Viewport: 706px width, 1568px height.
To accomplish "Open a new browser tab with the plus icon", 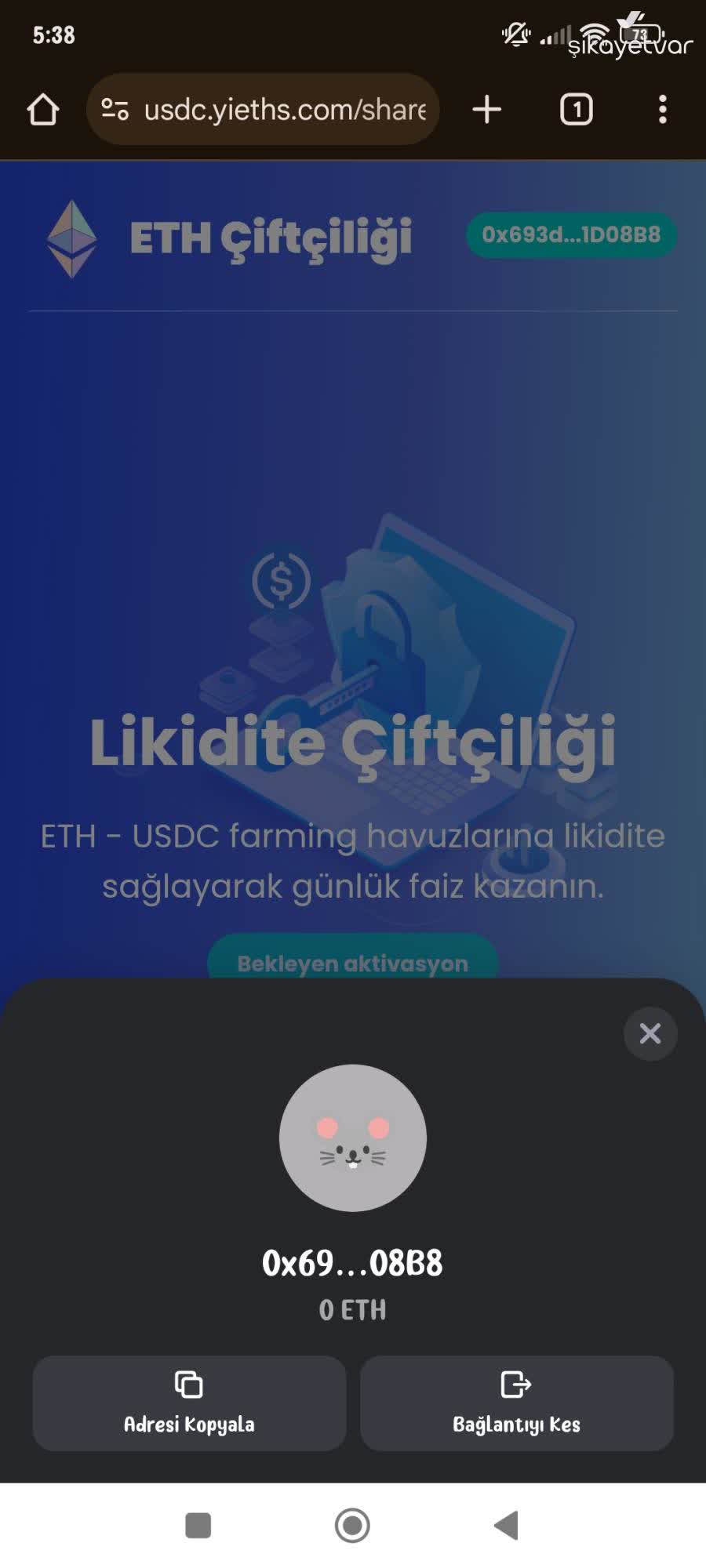I will [x=486, y=109].
